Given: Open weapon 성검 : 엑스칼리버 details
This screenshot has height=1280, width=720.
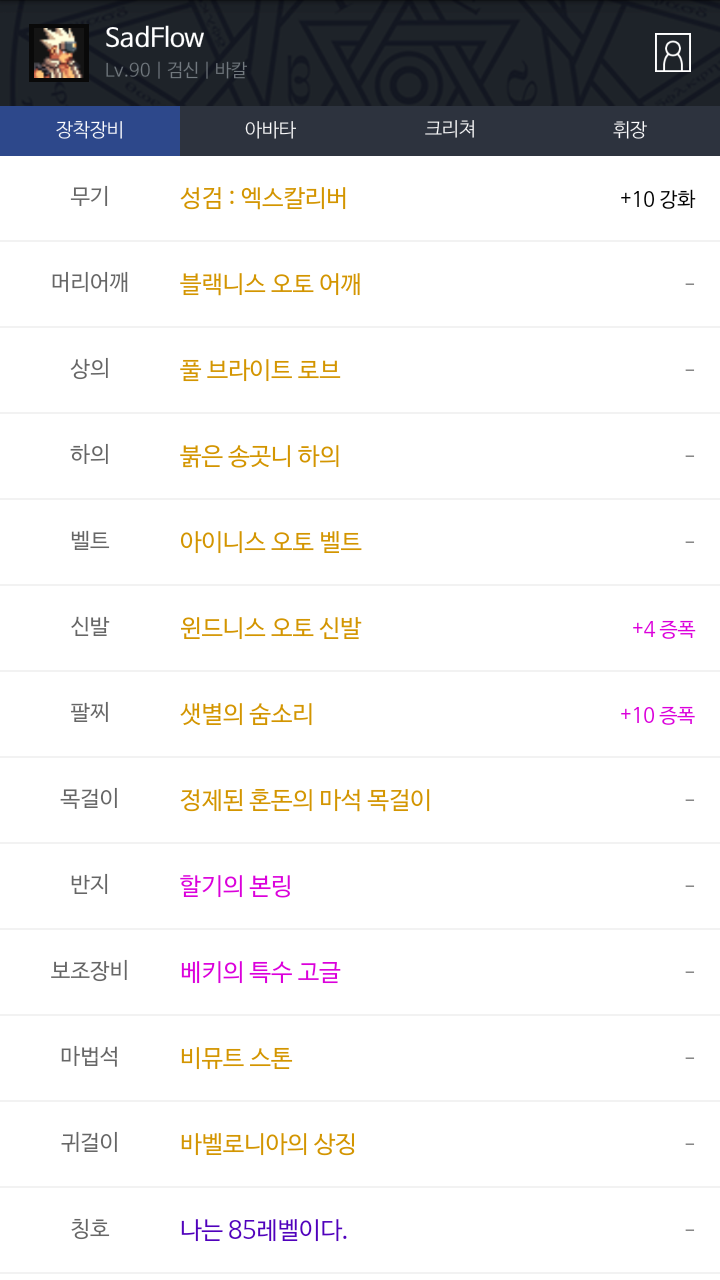Looking at the screenshot, I should [263, 198].
